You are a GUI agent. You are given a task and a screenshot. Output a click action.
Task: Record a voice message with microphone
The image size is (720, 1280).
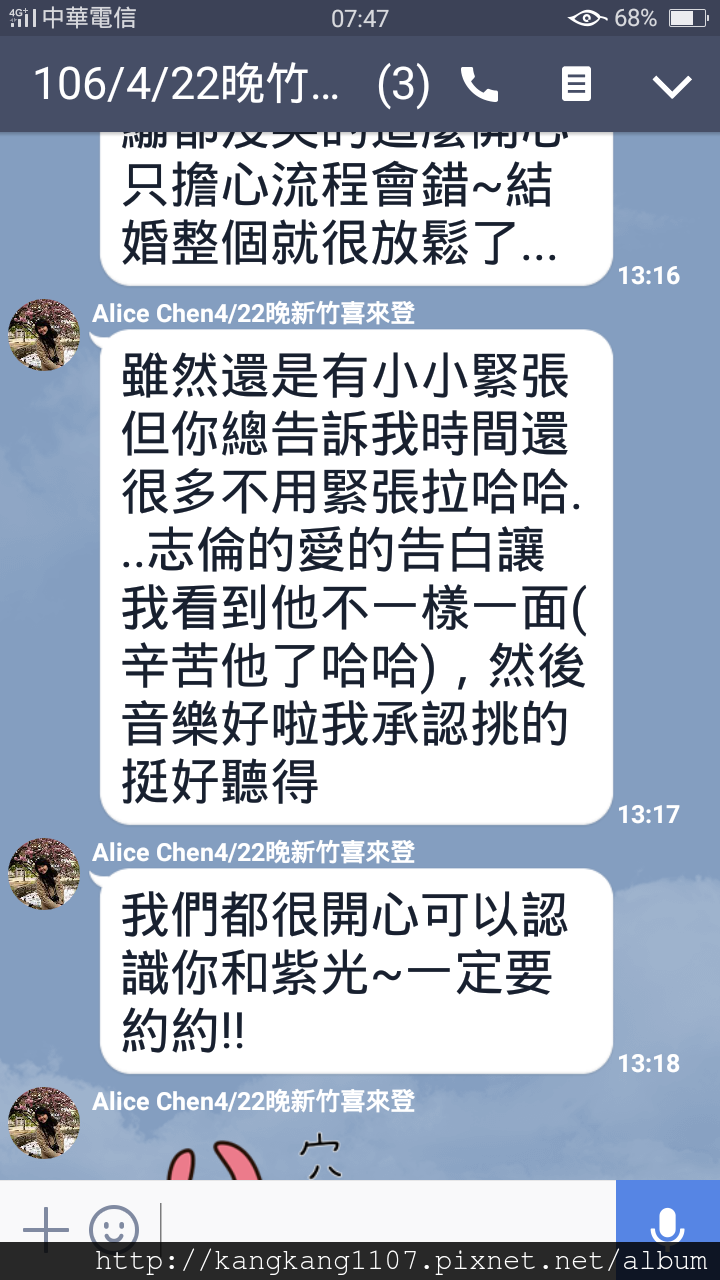pyautogui.click(x=668, y=1212)
